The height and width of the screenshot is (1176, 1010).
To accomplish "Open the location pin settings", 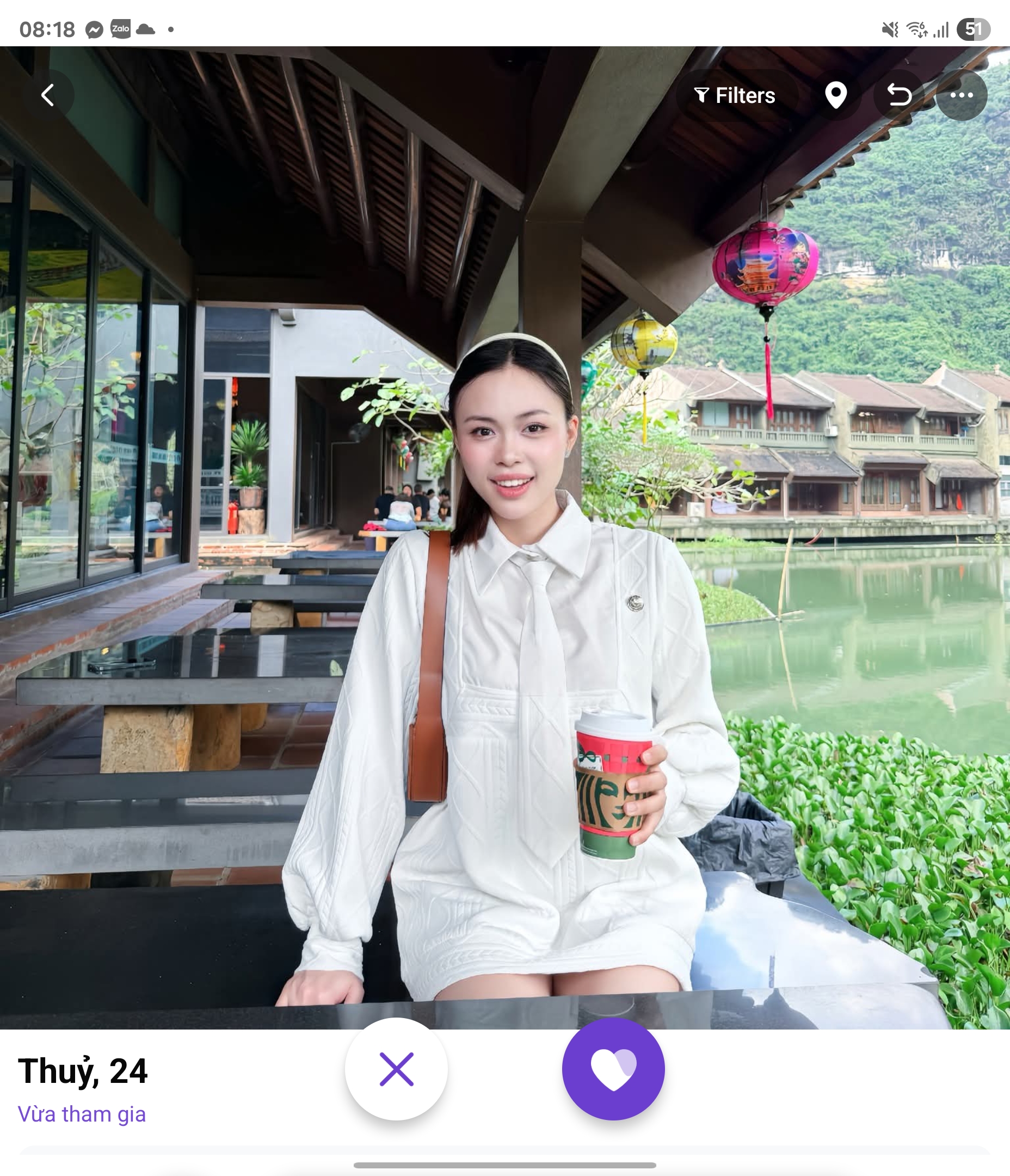I will (x=835, y=95).
